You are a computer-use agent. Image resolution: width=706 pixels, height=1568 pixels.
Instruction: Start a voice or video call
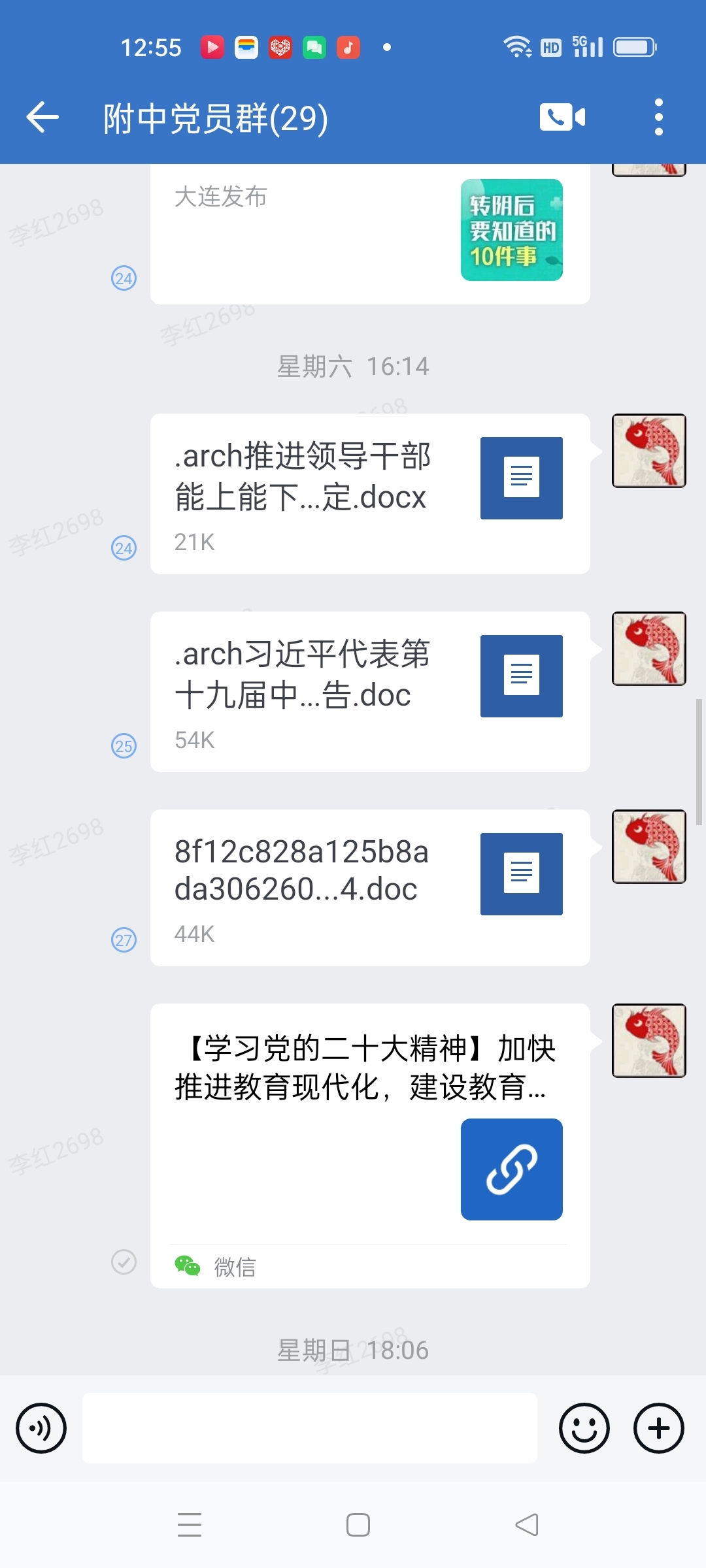[x=562, y=118]
